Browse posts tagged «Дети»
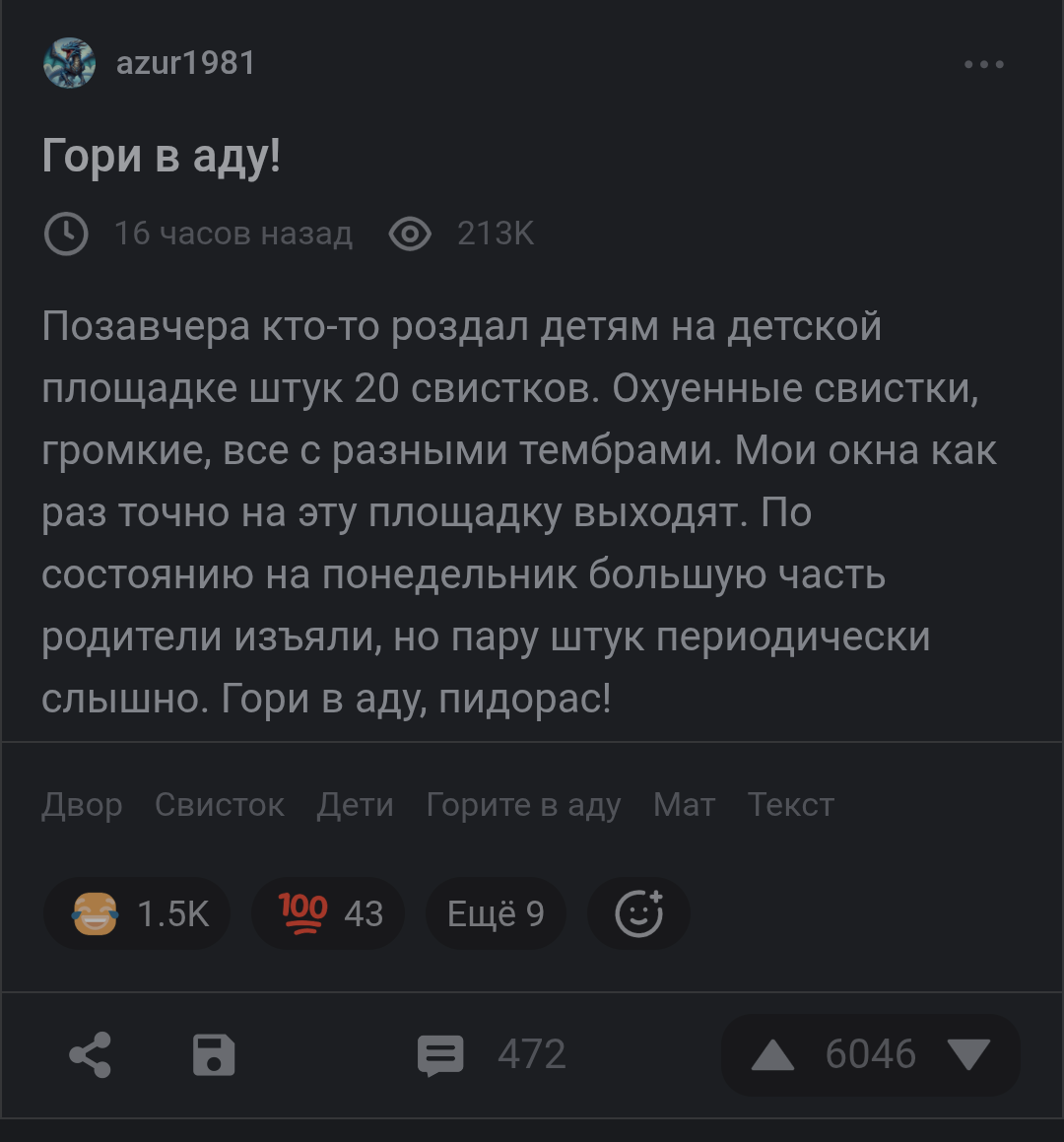The image size is (1064, 1142). [355, 805]
